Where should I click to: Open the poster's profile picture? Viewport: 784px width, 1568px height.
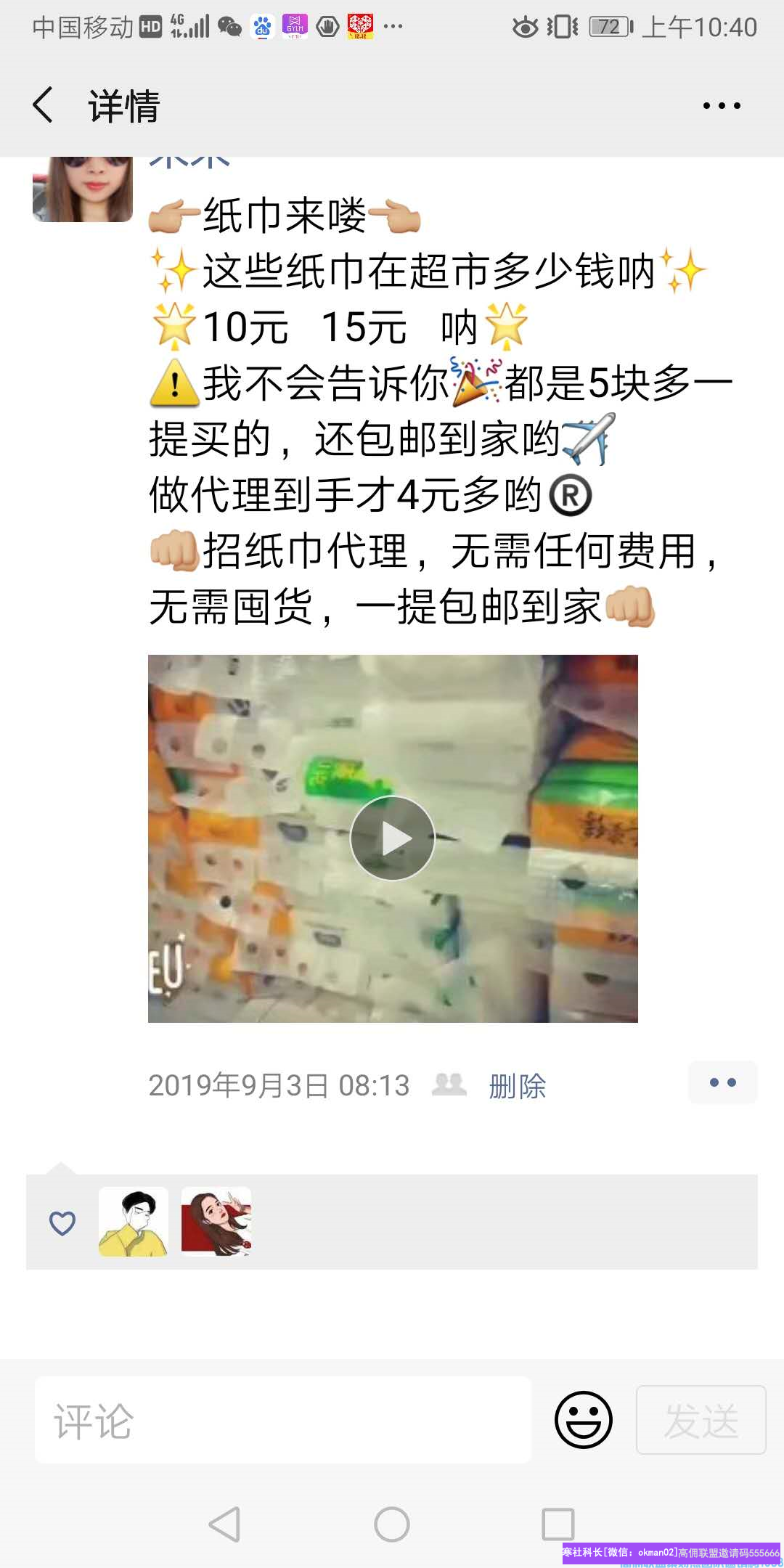click(x=83, y=189)
